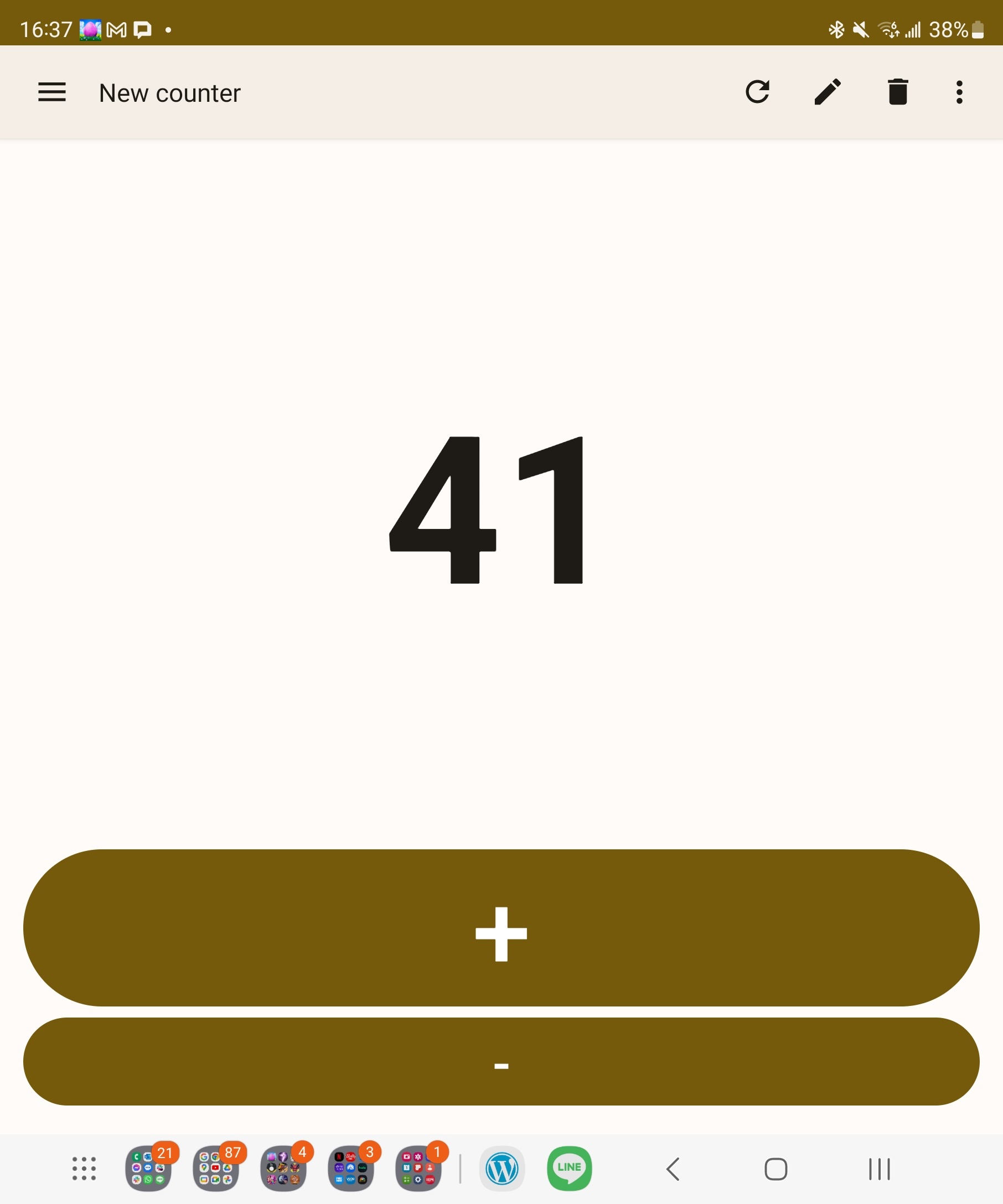
Task: Reset the counter with the refresh icon
Action: (x=757, y=92)
